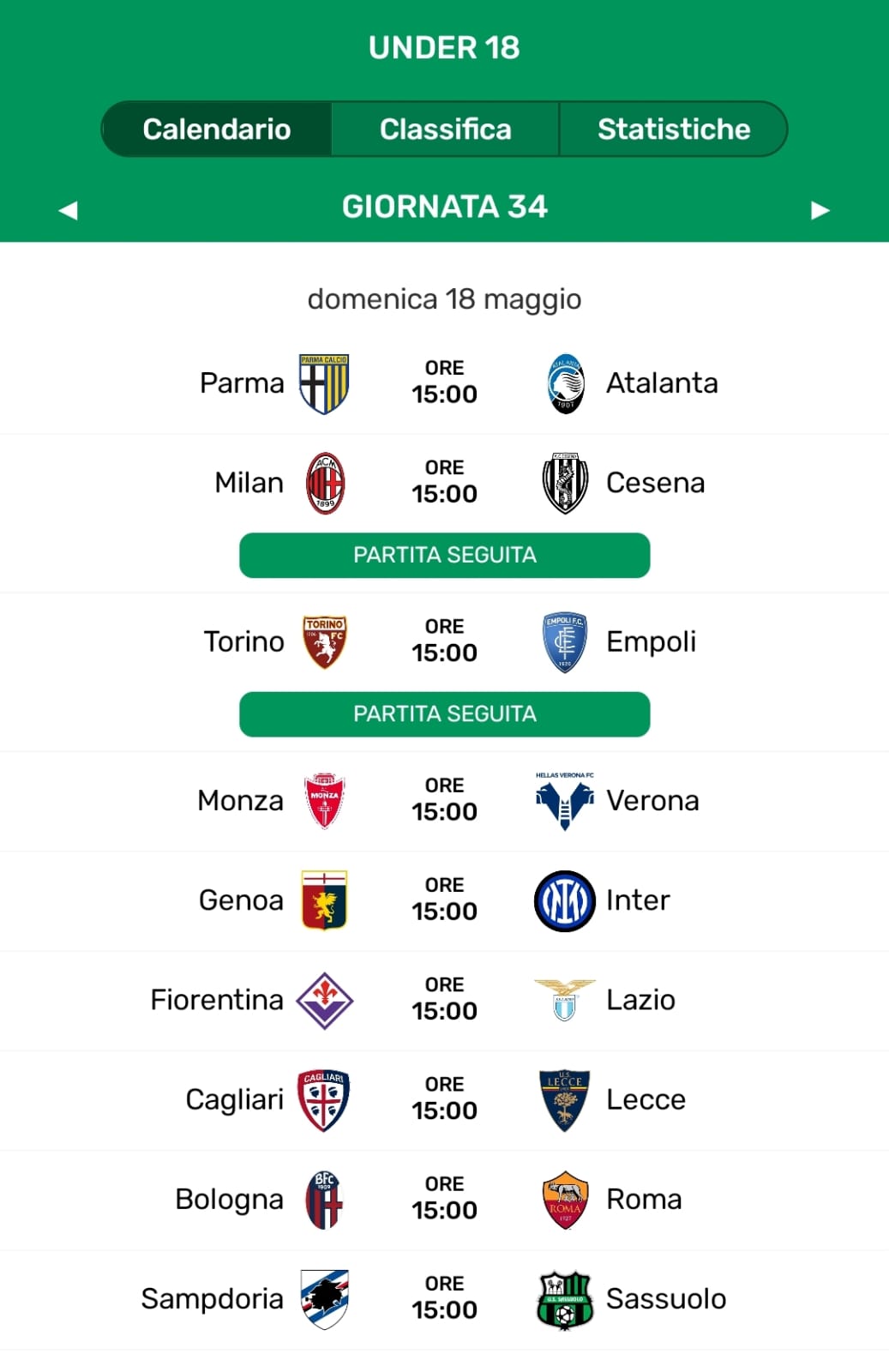
Task: Open the Bologna vs Roma match
Action: click(x=444, y=1198)
